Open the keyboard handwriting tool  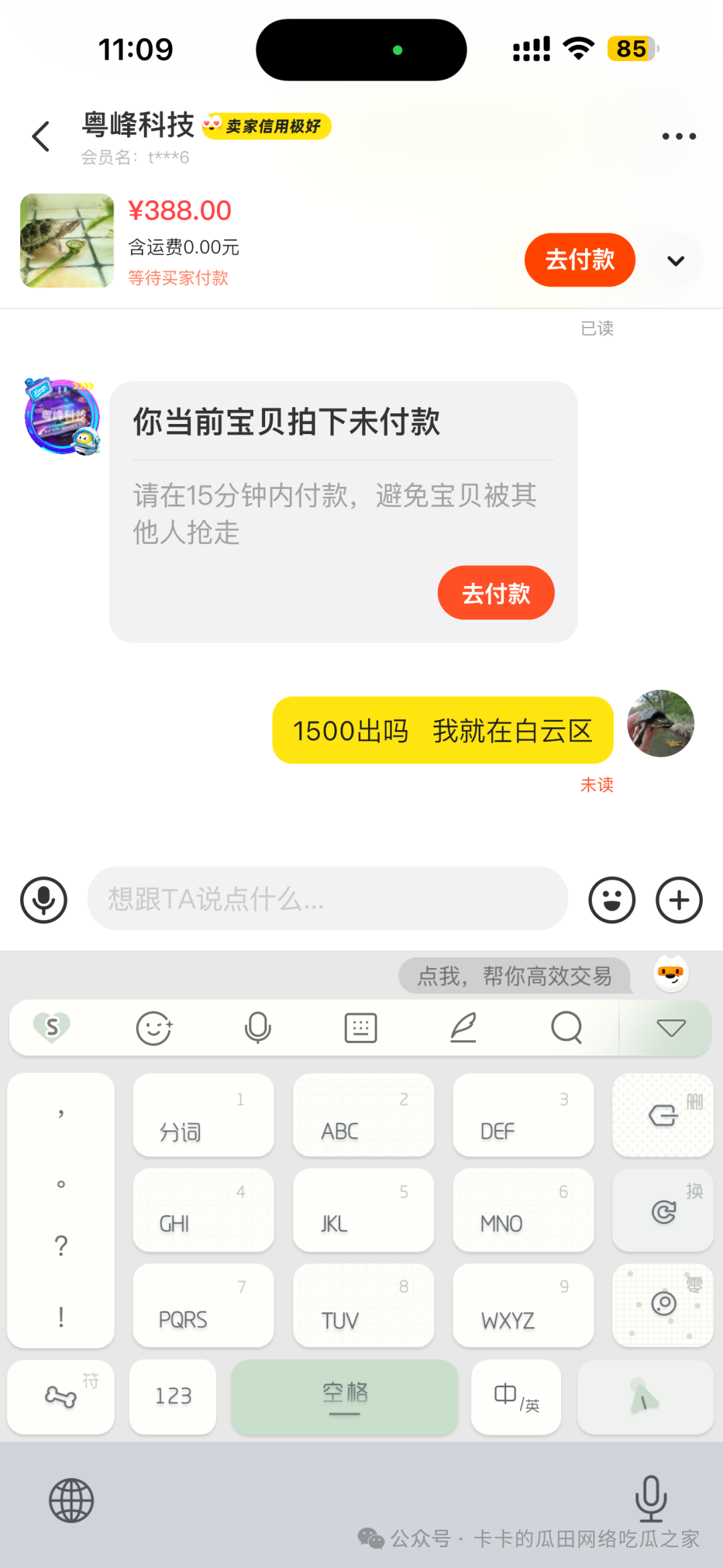463,1027
